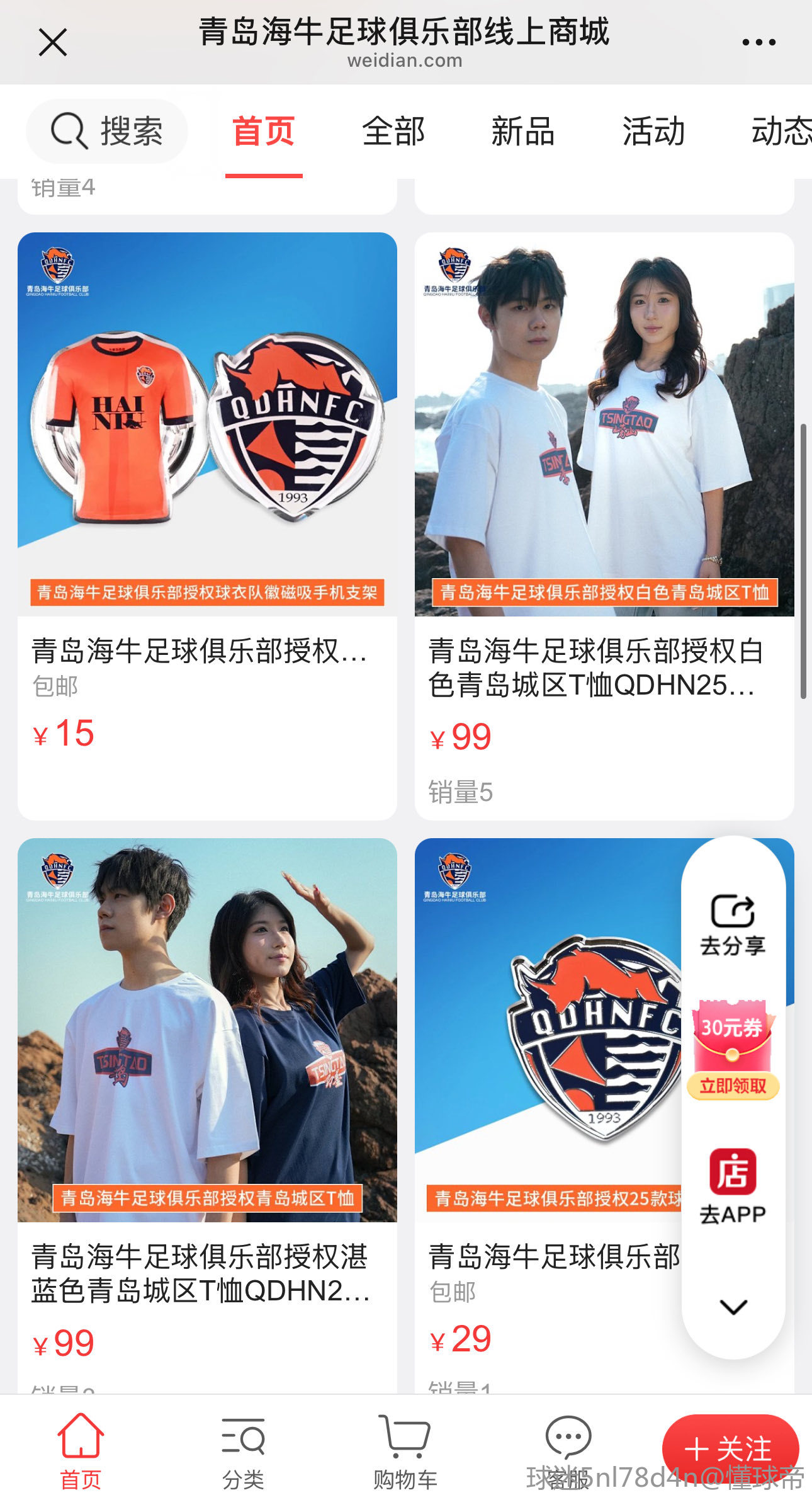
Task: Collapse the floating panel with the chevron
Action: 733,1307
